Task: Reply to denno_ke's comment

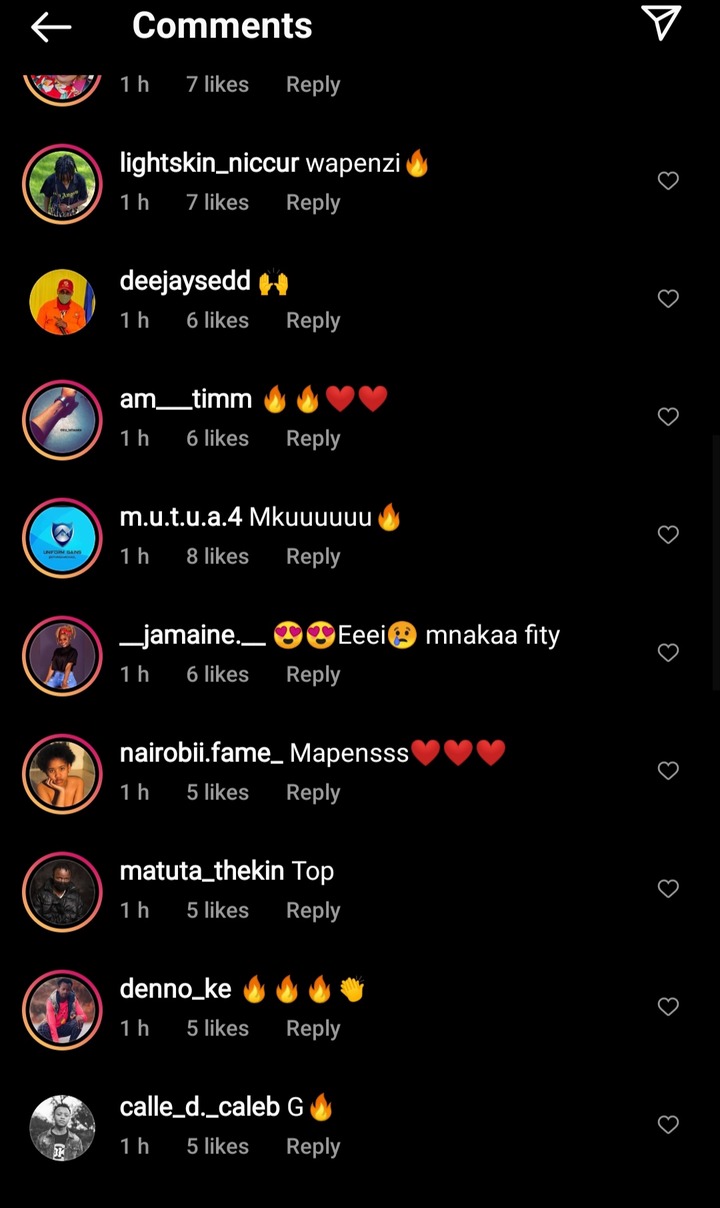Action: 313,1029
